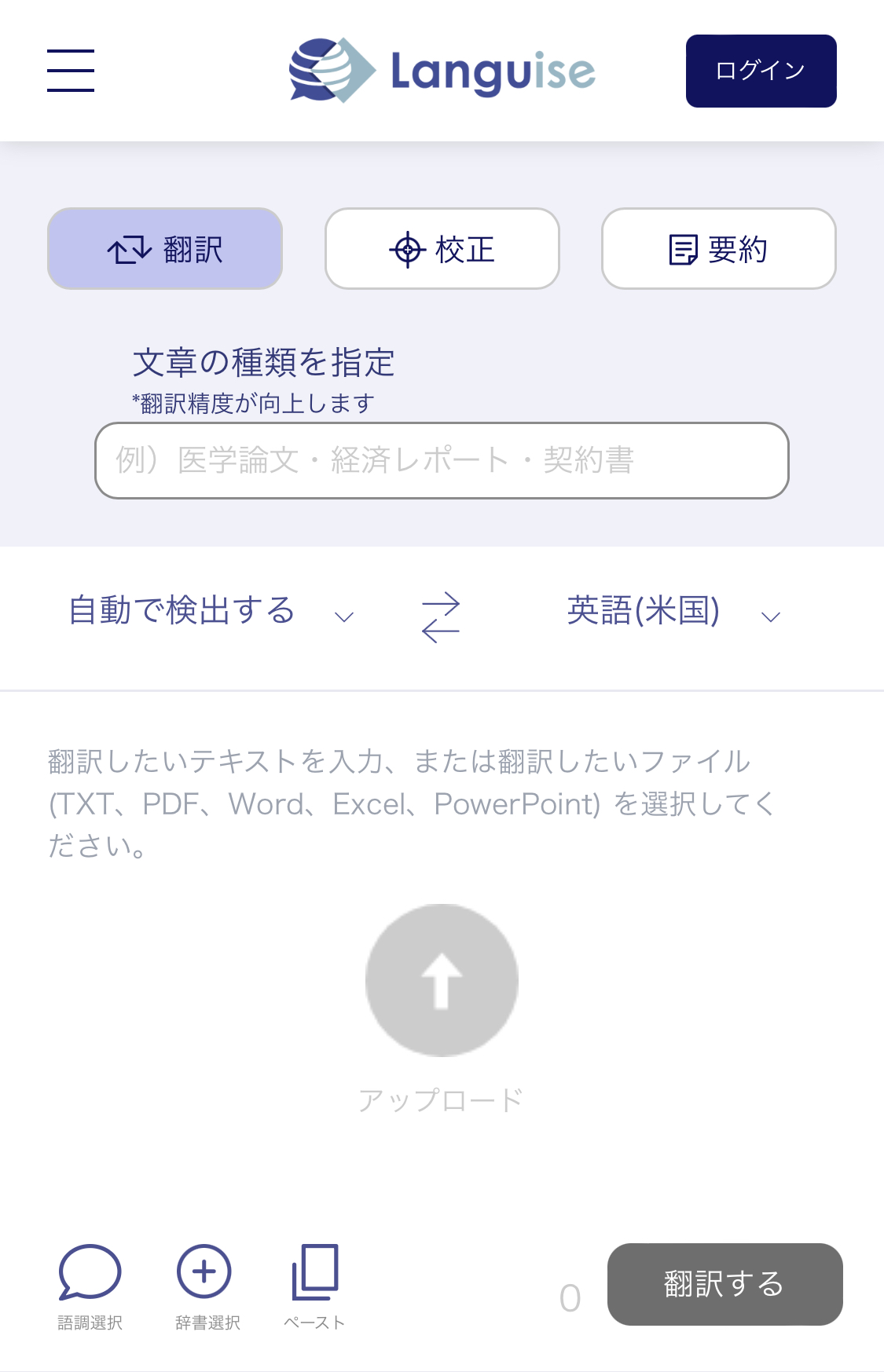
Task: Click the source language chevron arrow
Action: click(344, 619)
